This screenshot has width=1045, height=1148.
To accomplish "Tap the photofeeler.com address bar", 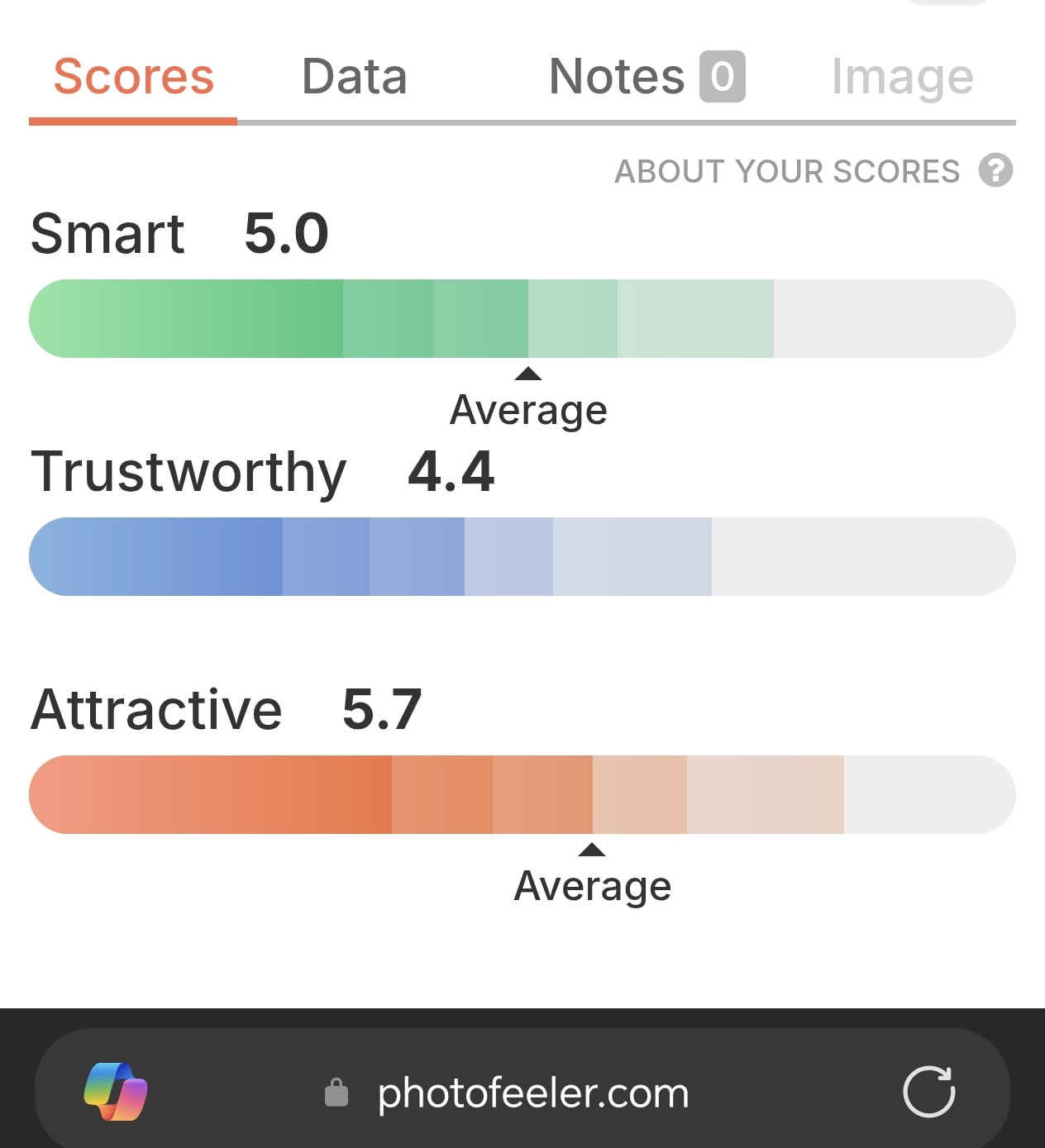I will click(532, 1093).
